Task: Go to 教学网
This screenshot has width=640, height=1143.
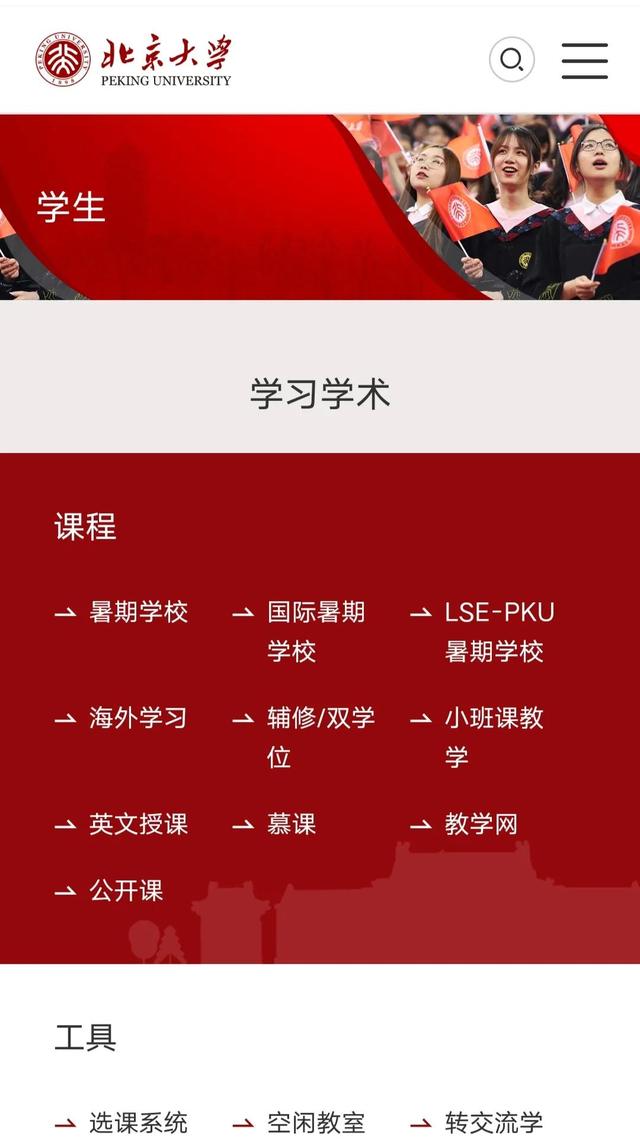Action: pos(481,824)
